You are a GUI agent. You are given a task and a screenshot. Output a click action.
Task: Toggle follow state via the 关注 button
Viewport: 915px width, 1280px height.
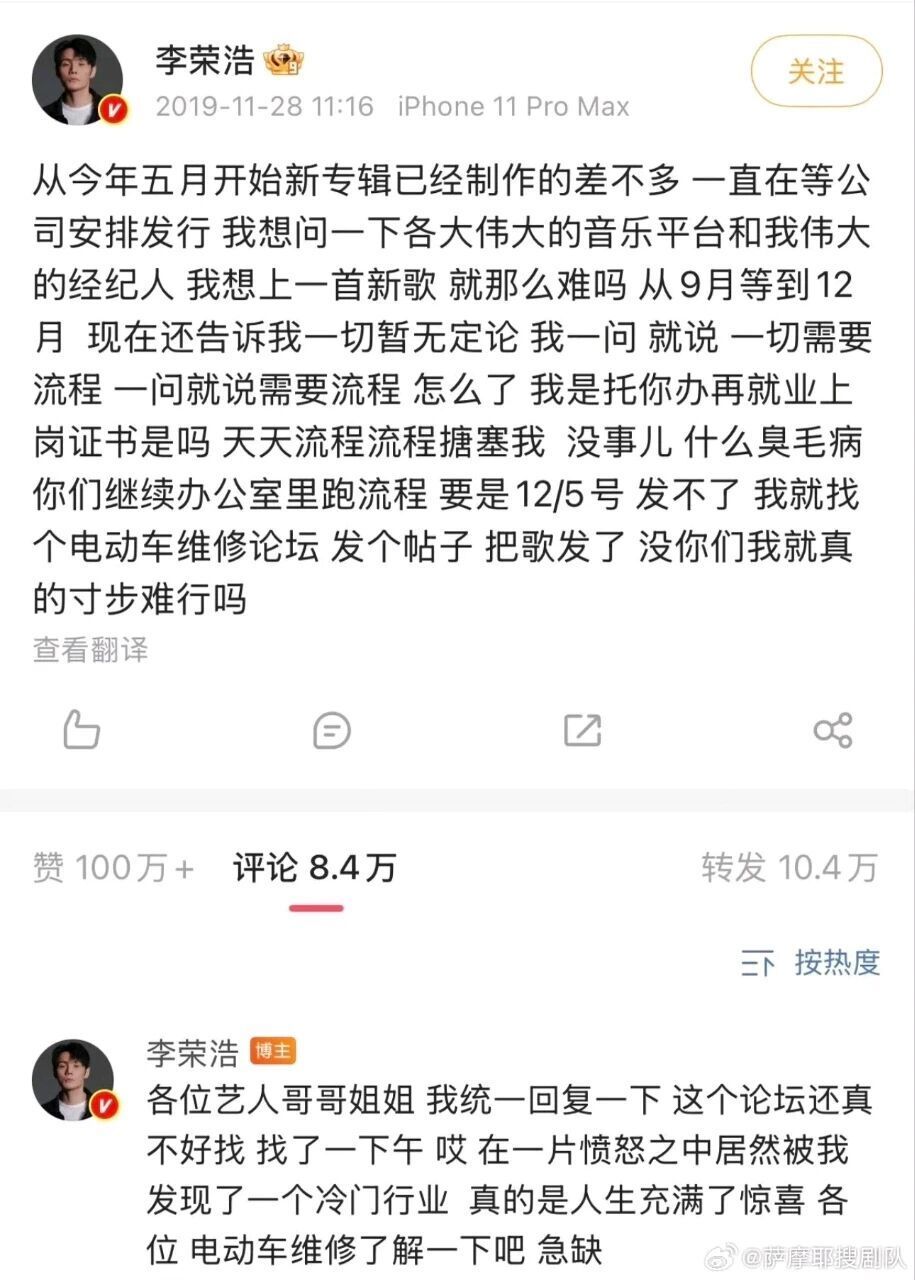coord(817,71)
